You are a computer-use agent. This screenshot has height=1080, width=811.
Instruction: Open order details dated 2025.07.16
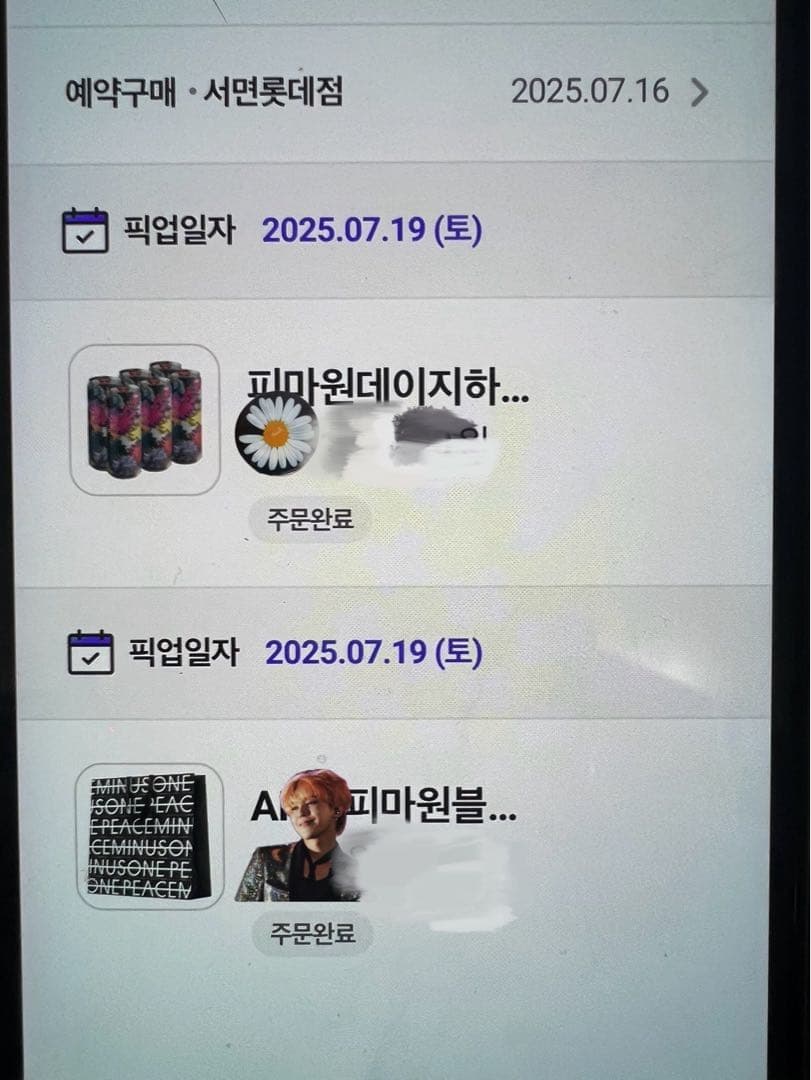(x=699, y=93)
